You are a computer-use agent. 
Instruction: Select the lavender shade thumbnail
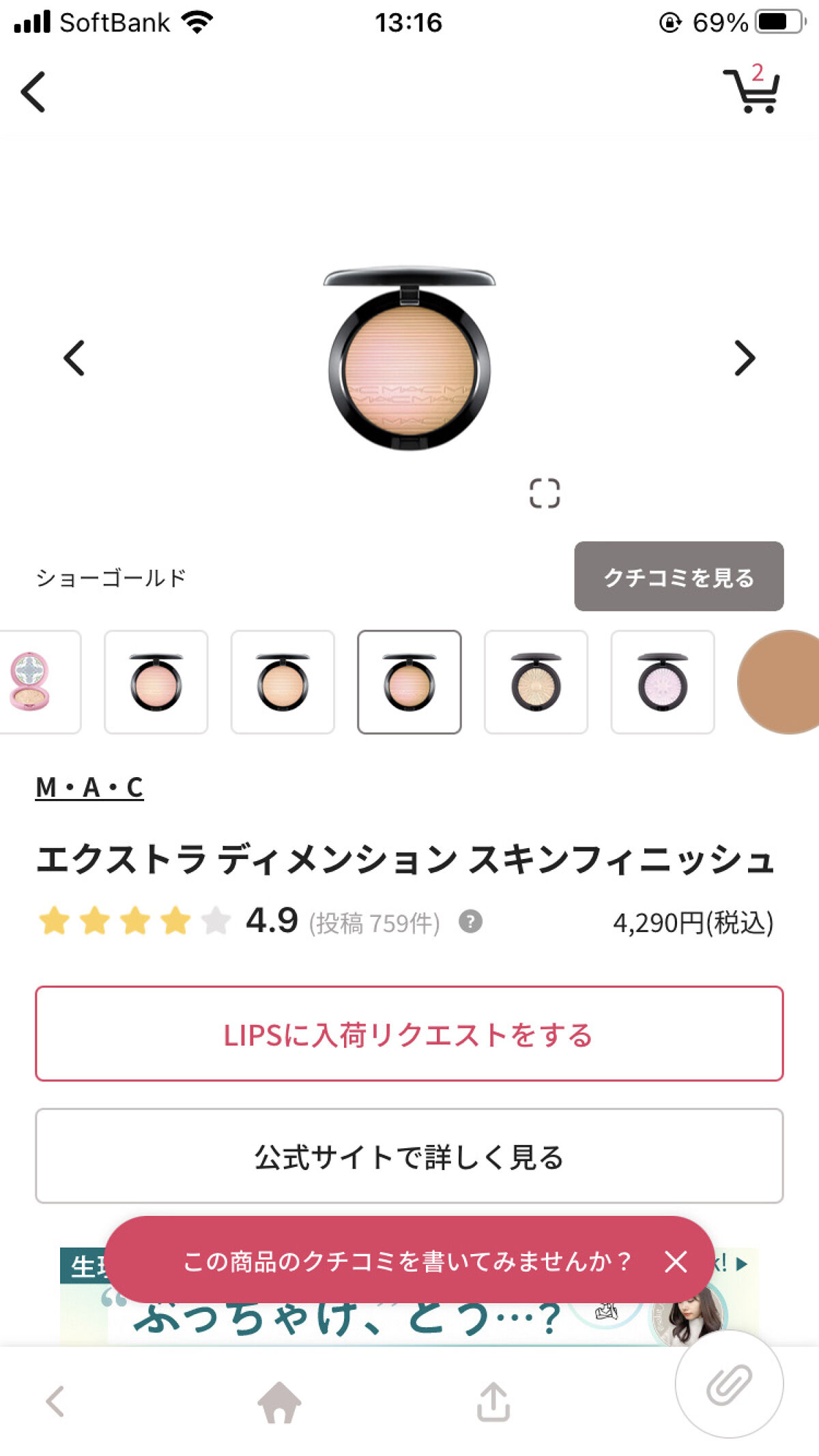click(662, 682)
